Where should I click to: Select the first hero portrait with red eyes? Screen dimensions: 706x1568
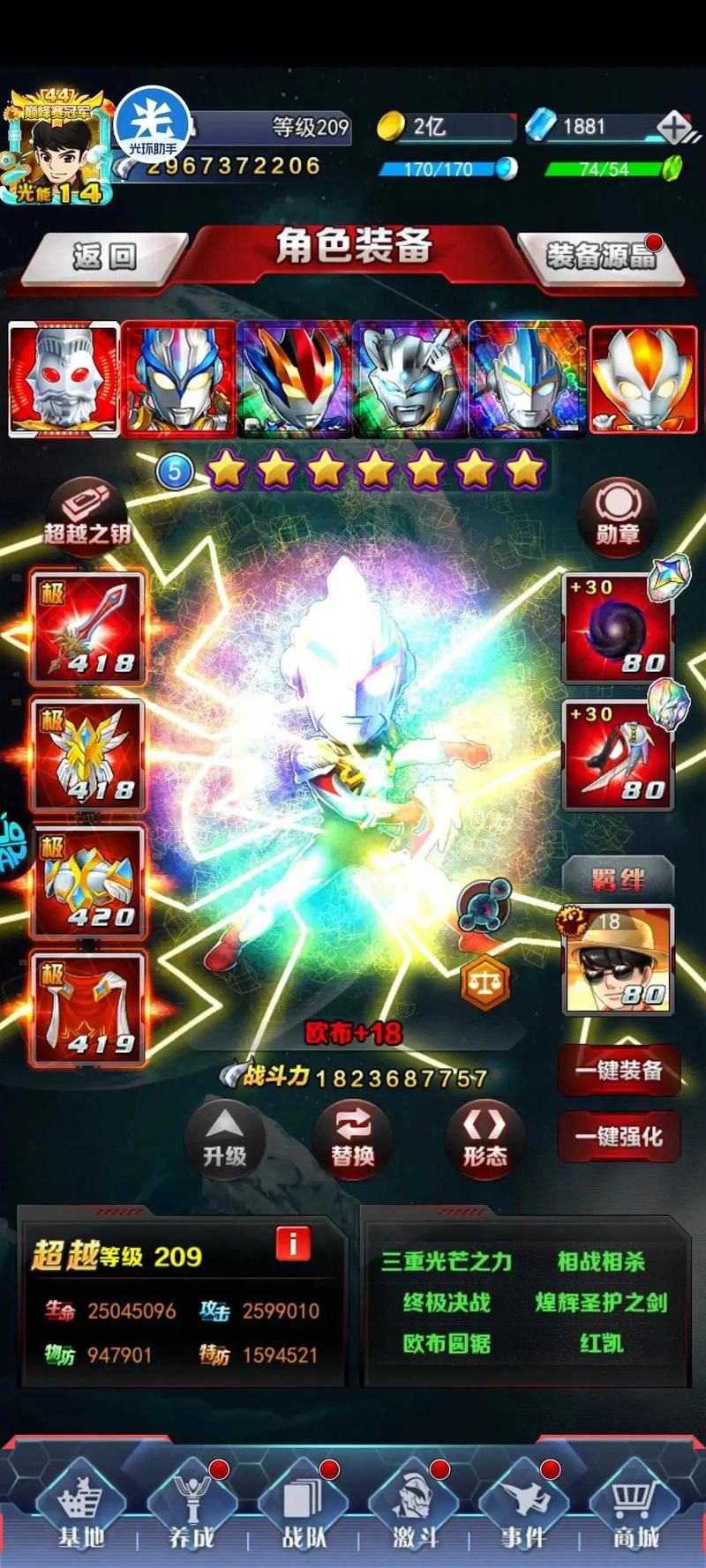(x=64, y=379)
